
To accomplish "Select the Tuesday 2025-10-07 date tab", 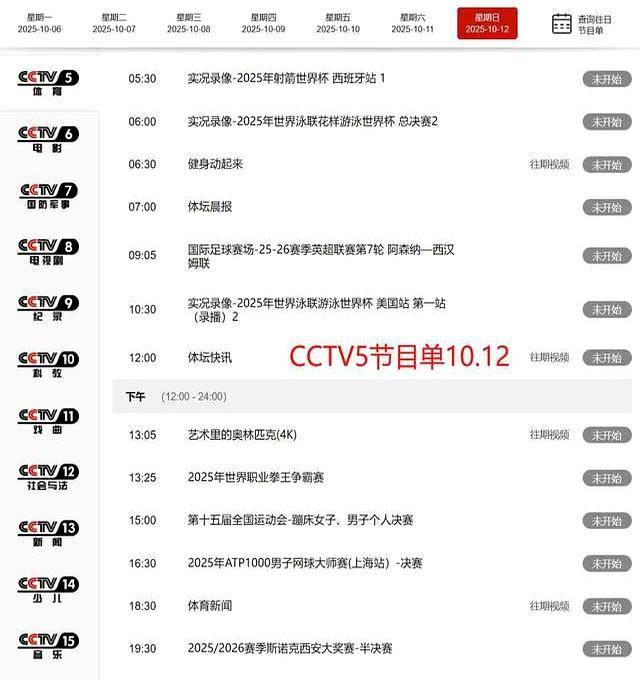I will [114, 23].
